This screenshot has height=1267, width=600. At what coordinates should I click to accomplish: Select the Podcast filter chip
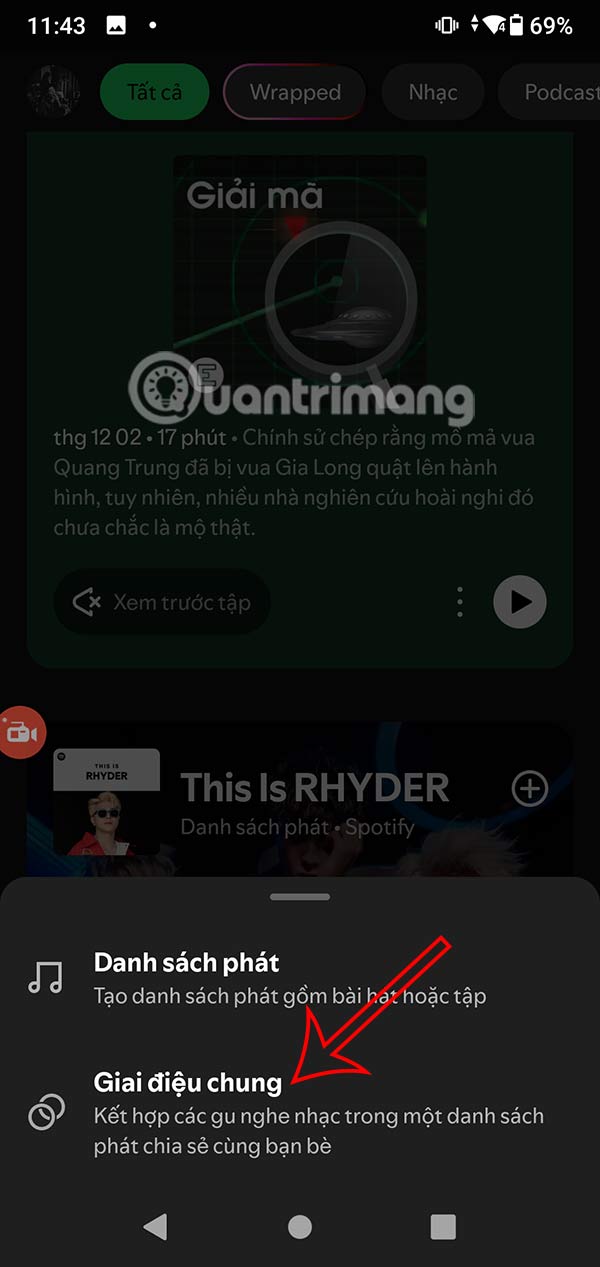pos(555,93)
